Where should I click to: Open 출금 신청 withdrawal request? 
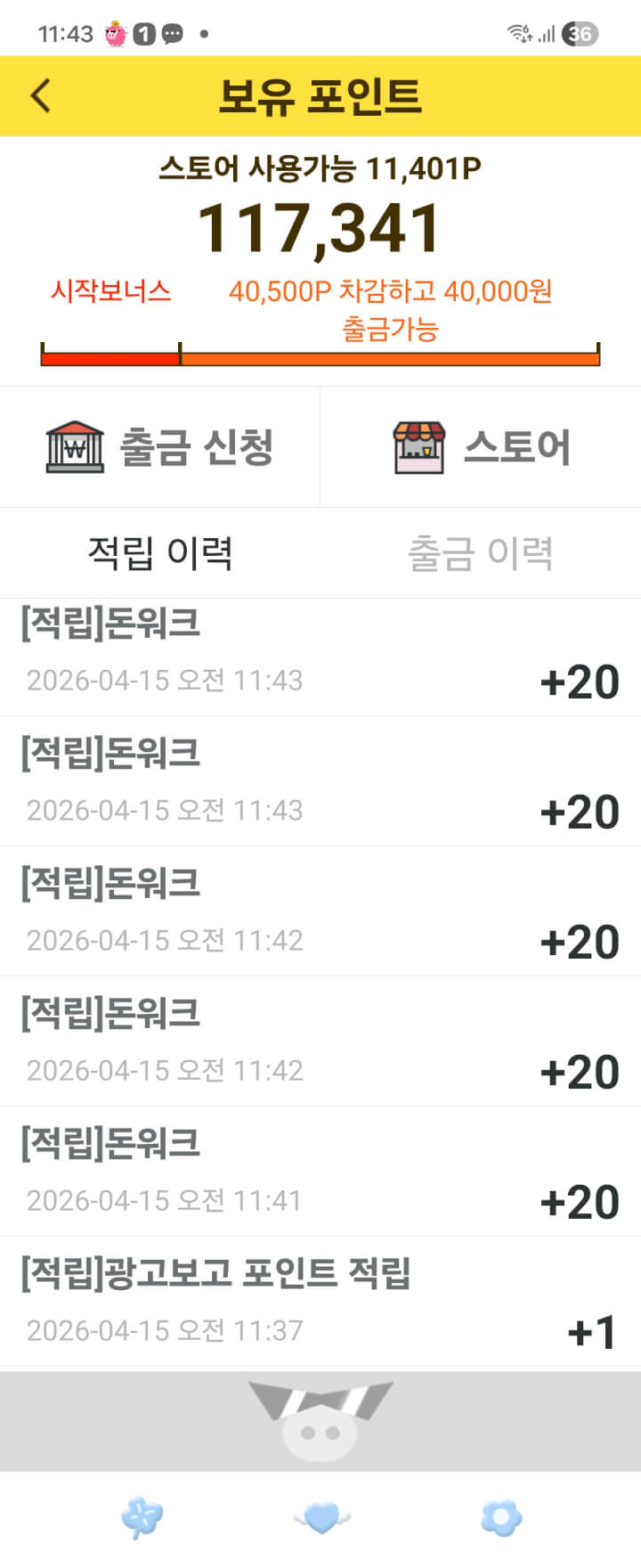160,447
